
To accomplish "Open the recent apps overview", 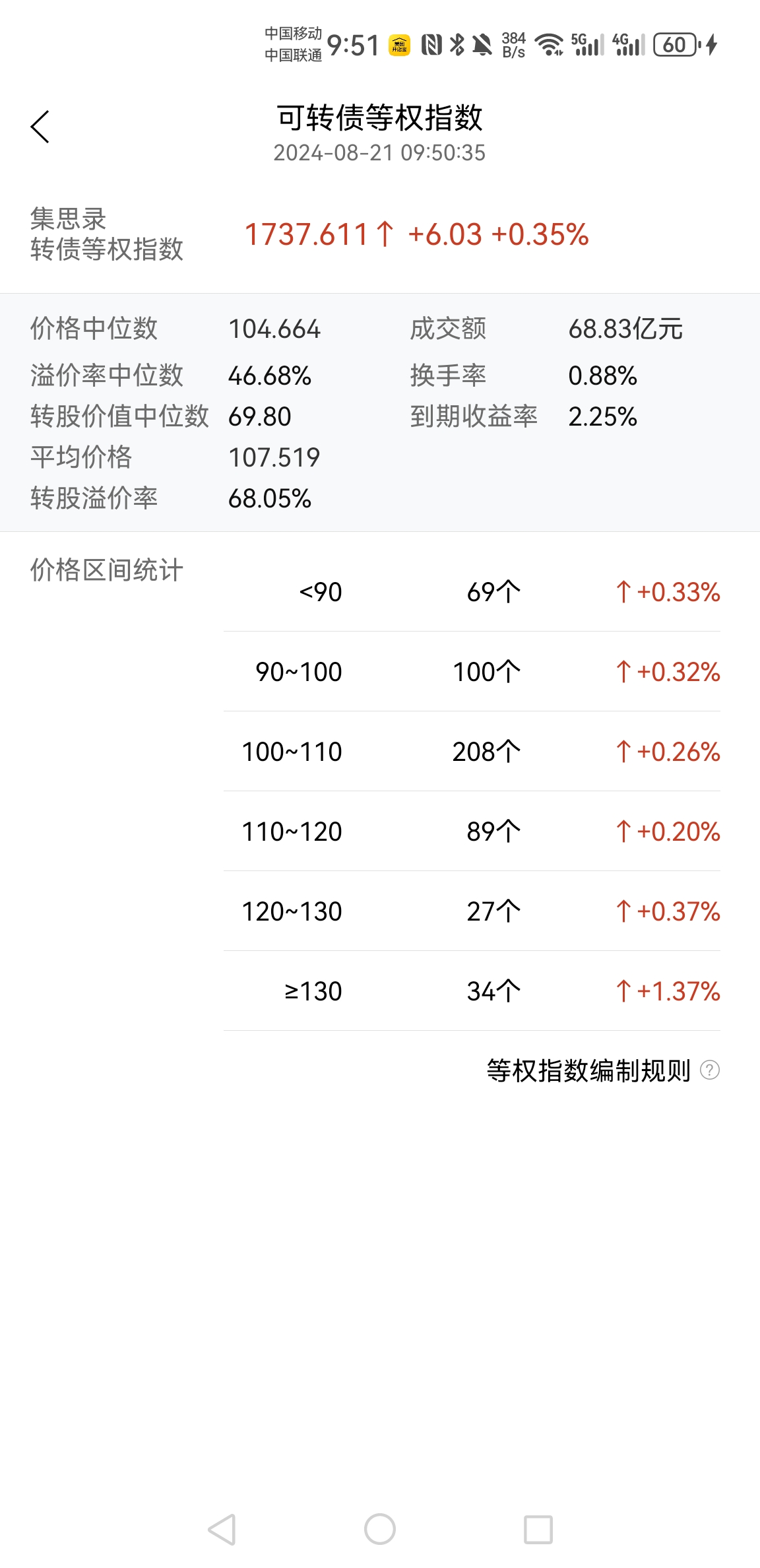I will pyautogui.click(x=538, y=1529).
